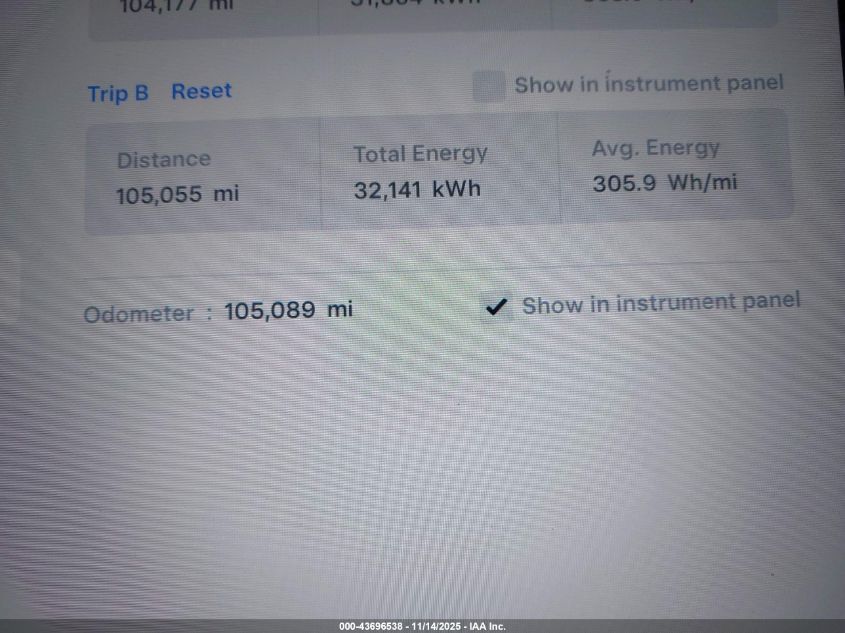Tap the Trip B name link
The height and width of the screenshot is (633, 845).
click(x=118, y=93)
